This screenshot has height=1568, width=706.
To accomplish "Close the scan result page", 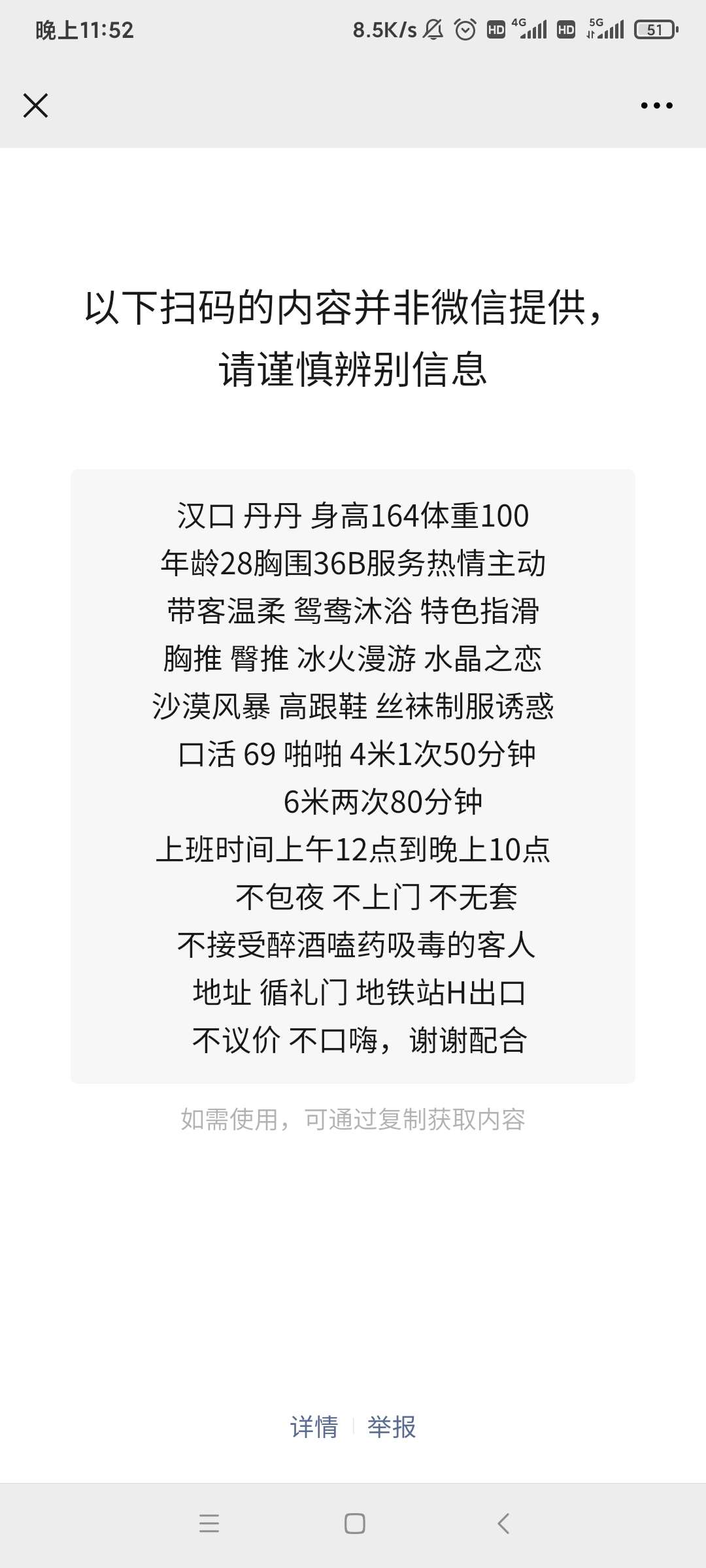I will coord(35,105).
